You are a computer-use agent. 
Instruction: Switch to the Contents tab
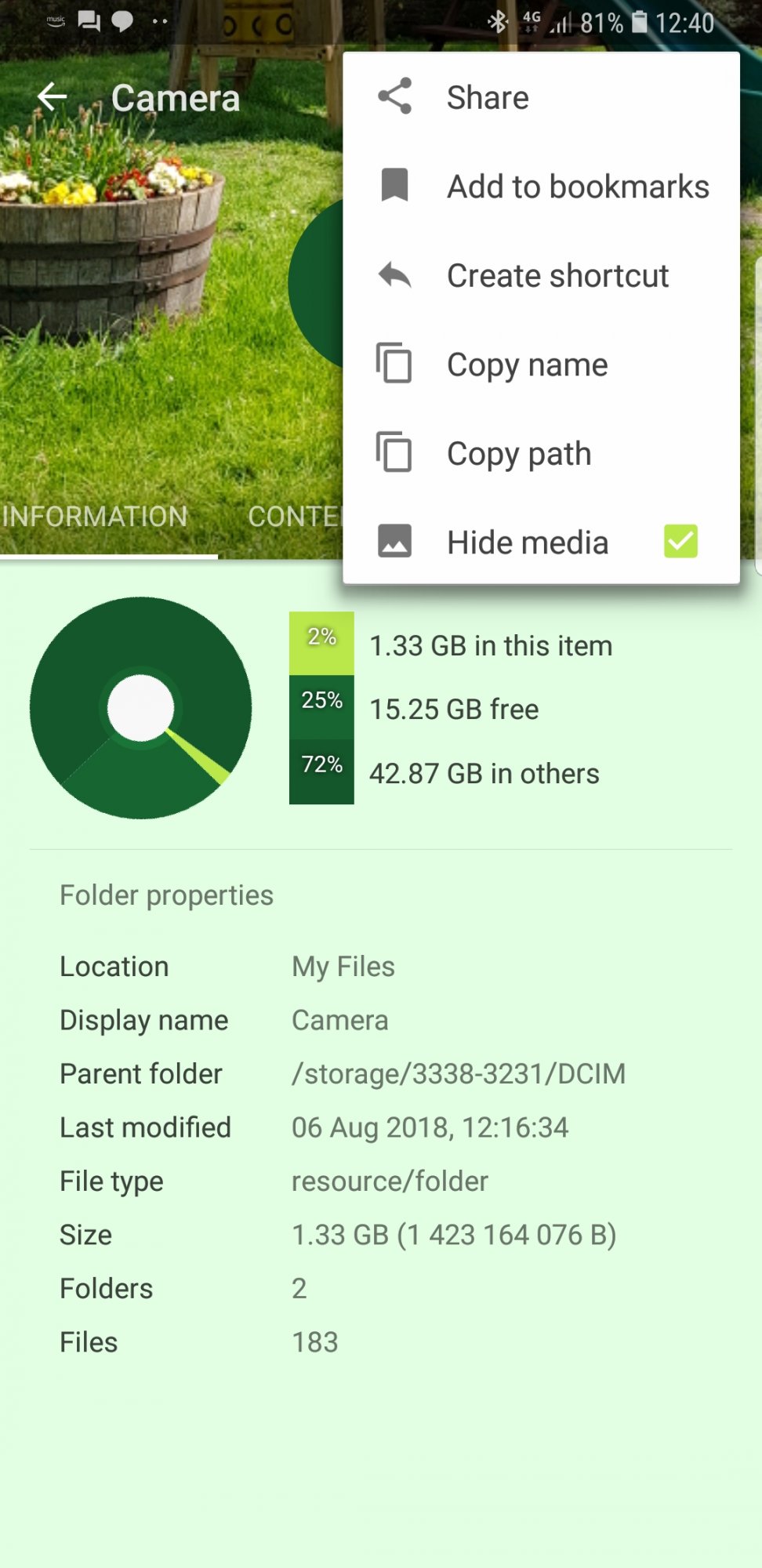point(295,517)
